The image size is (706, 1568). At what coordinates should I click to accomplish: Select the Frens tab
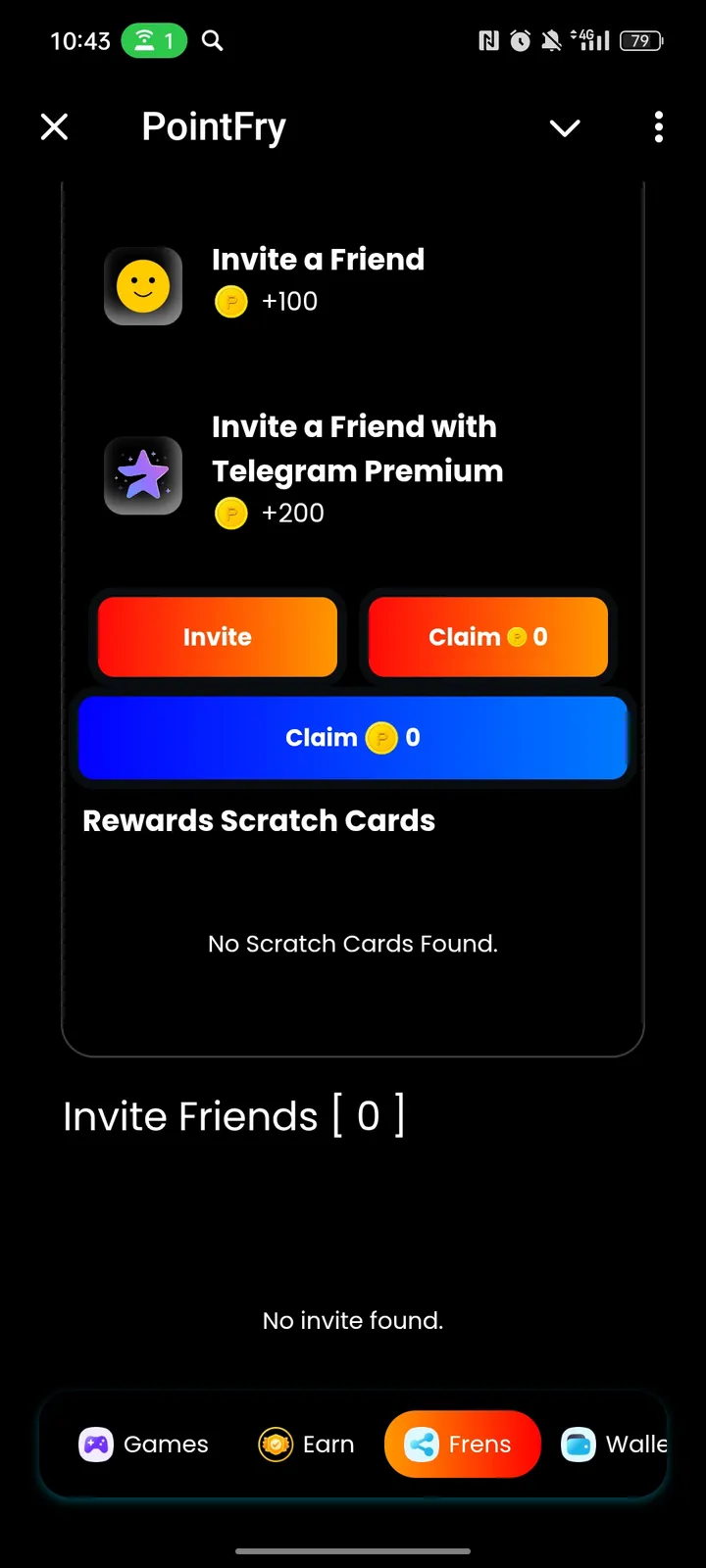[x=462, y=1445]
